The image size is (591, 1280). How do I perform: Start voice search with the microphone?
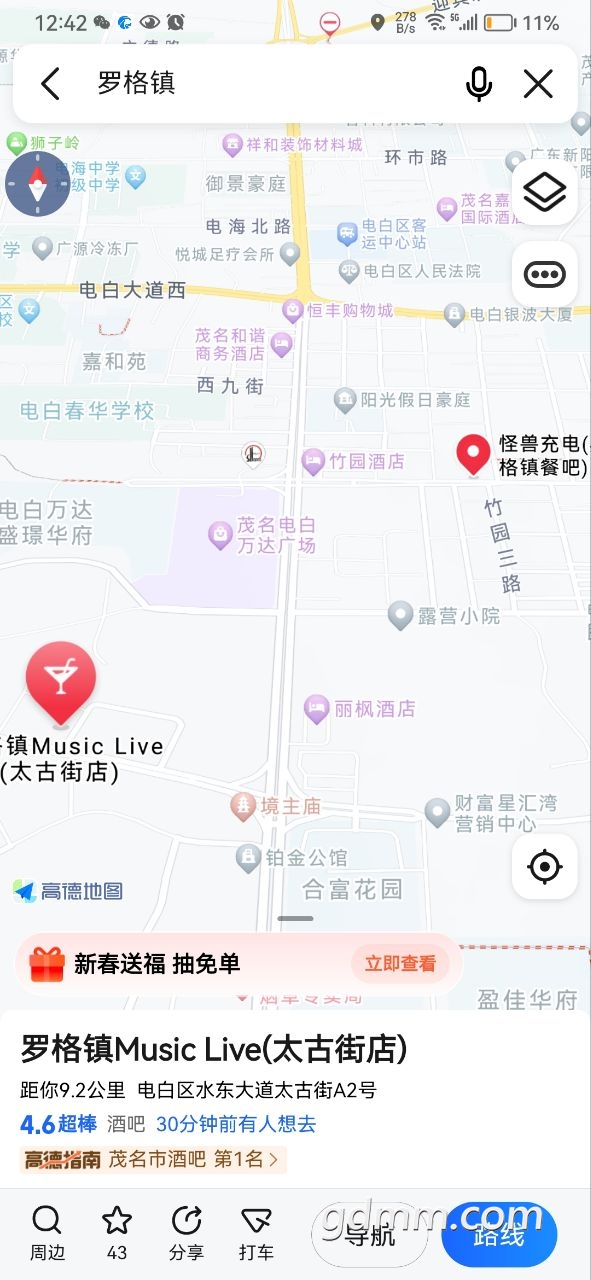(479, 84)
